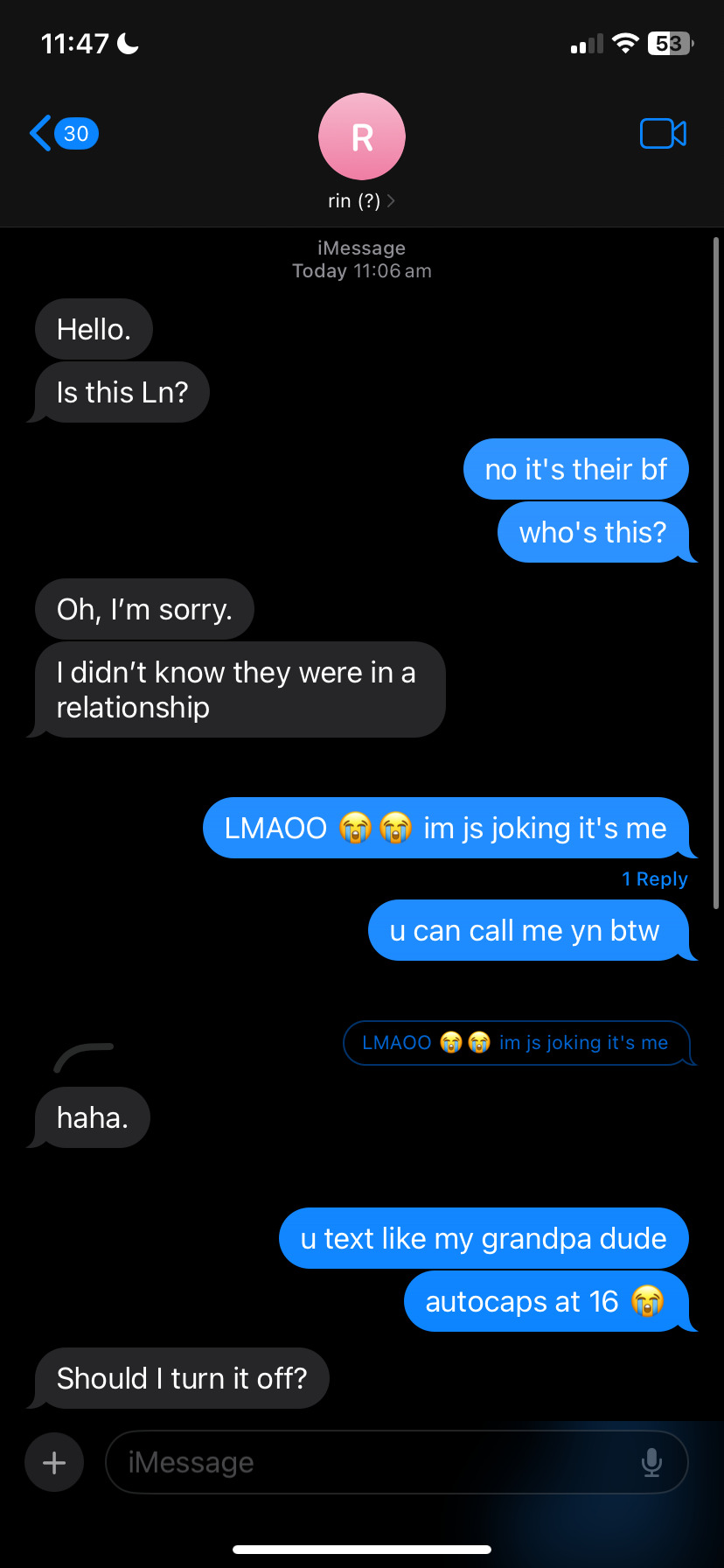Screen dimensions: 724x1568
Task: Go back to the messages list
Action: (x=61, y=134)
